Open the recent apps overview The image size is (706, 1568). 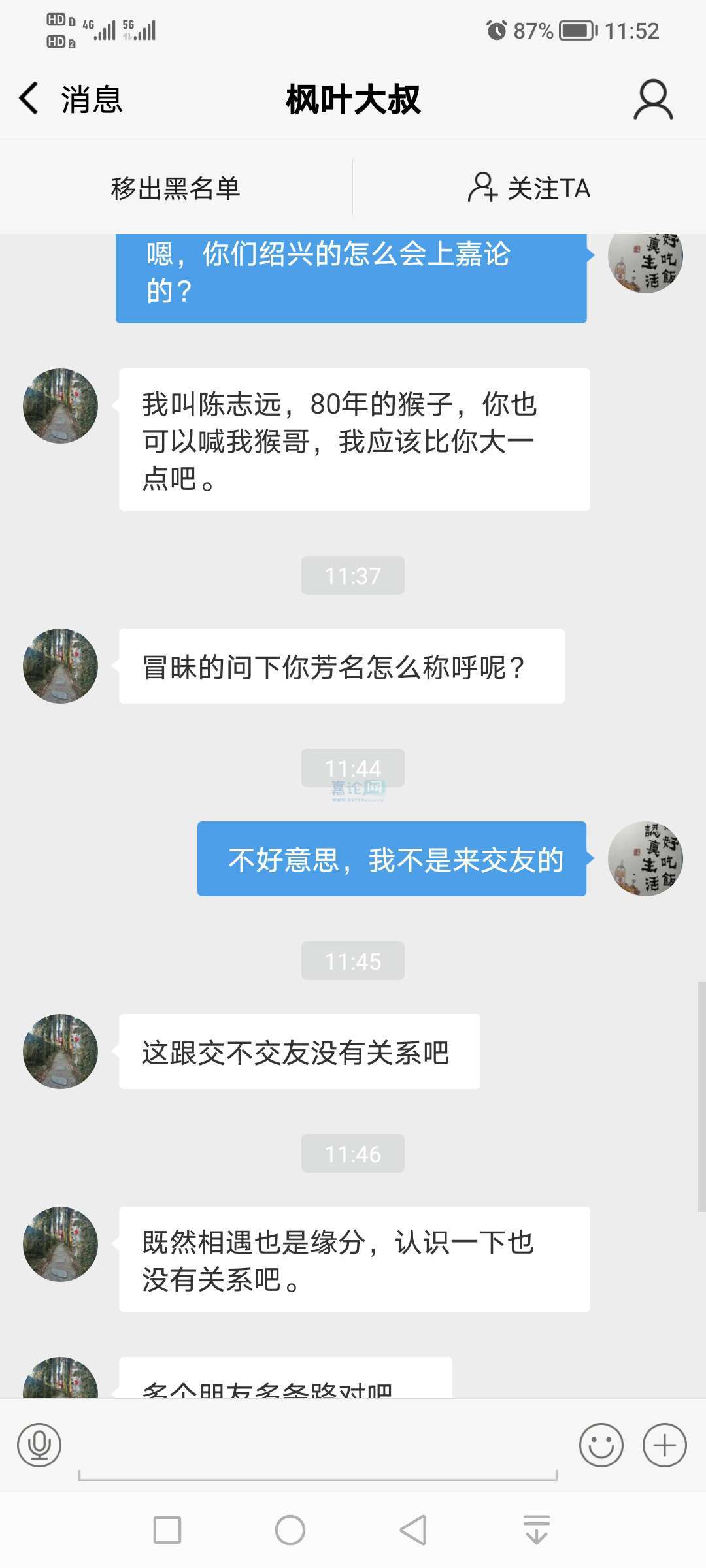[167, 1529]
